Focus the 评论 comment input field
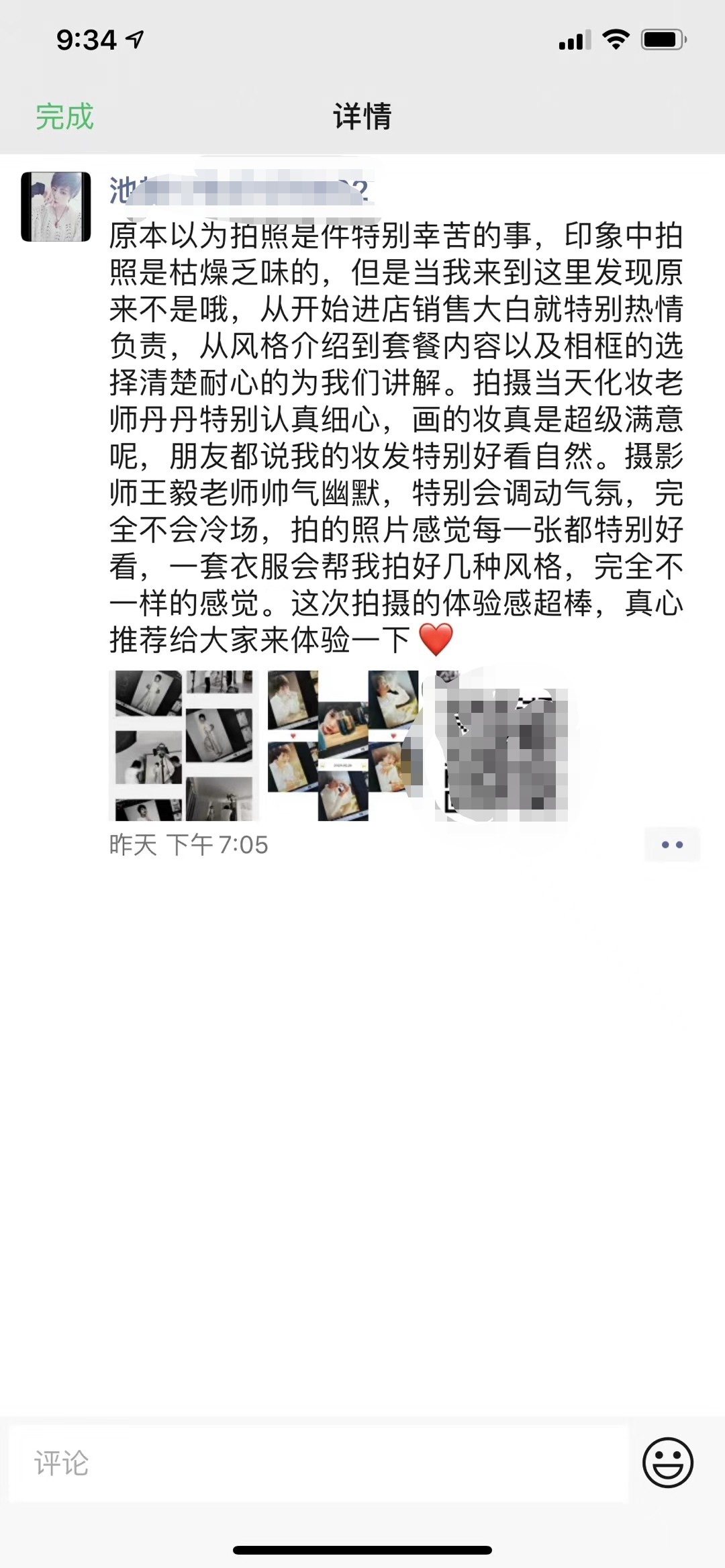 coord(319,1463)
